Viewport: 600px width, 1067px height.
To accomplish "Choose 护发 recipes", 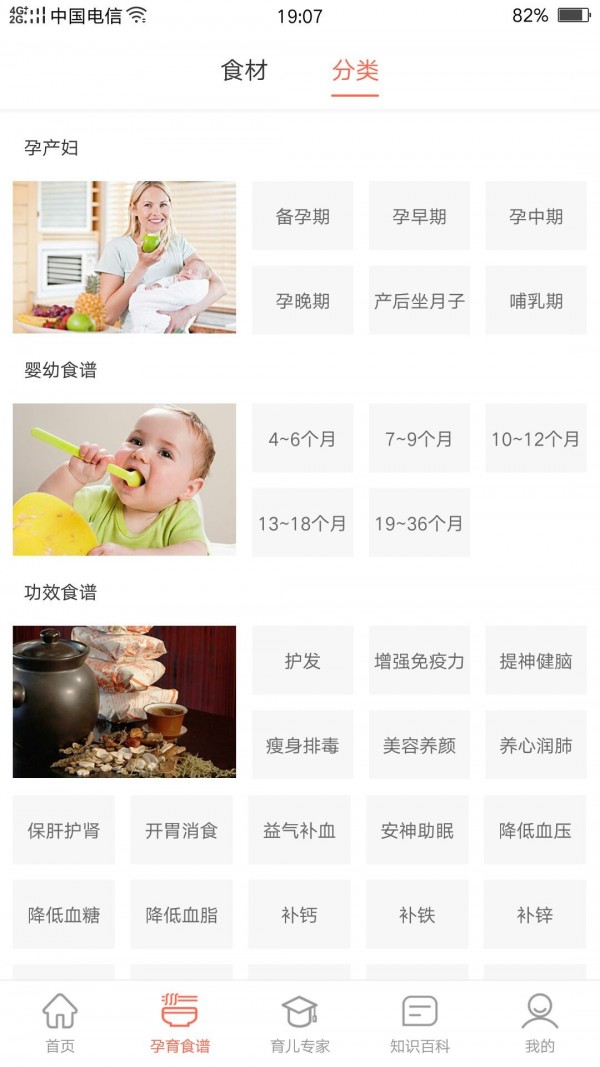I will click(302, 661).
